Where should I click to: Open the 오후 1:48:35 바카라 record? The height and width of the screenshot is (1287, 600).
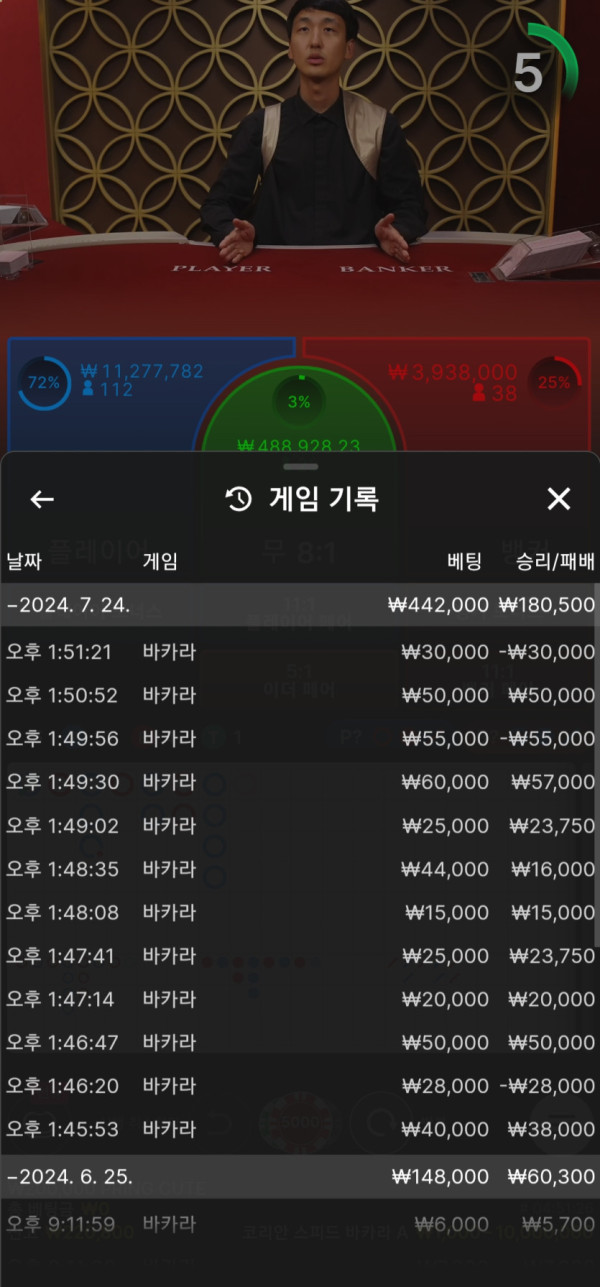pyautogui.click(x=300, y=869)
